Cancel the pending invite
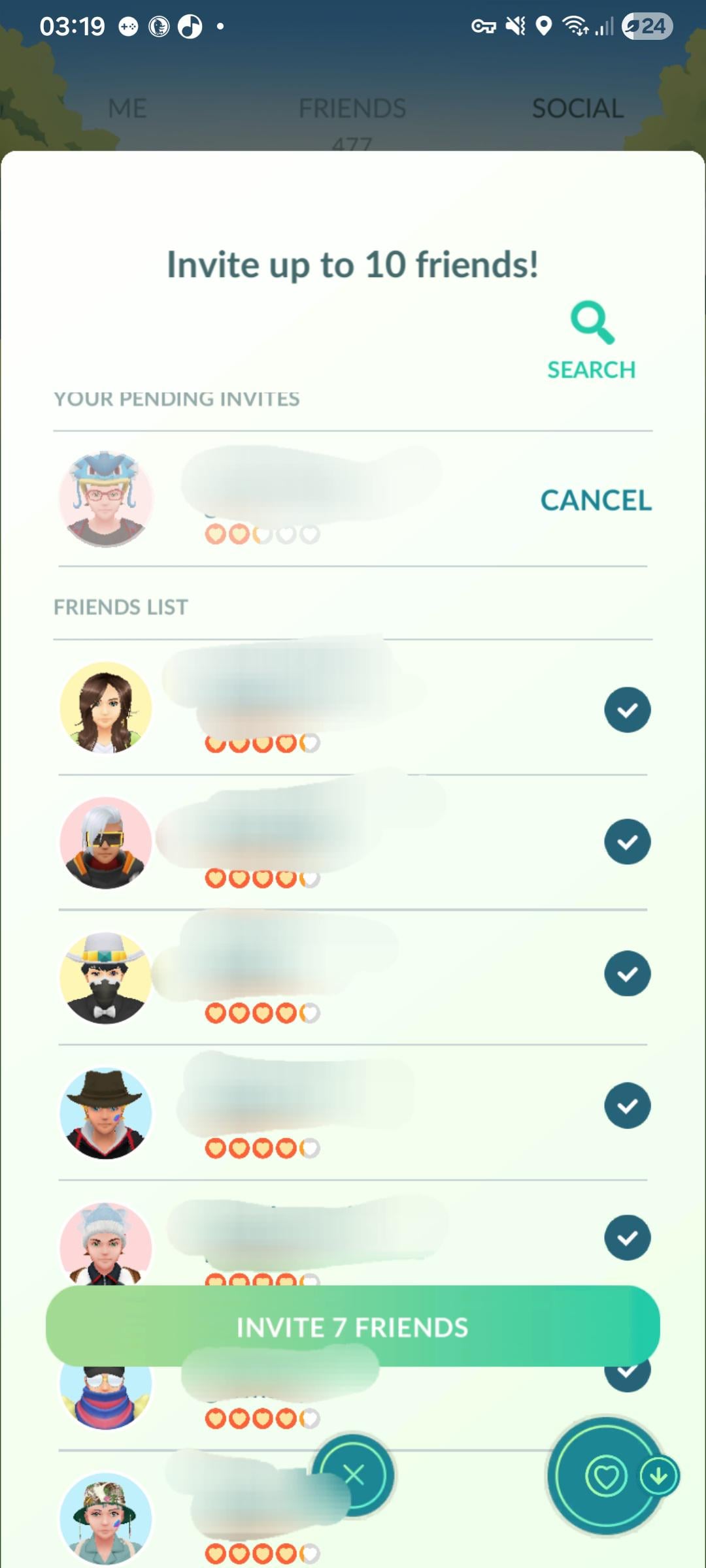706x1568 pixels. (596, 500)
